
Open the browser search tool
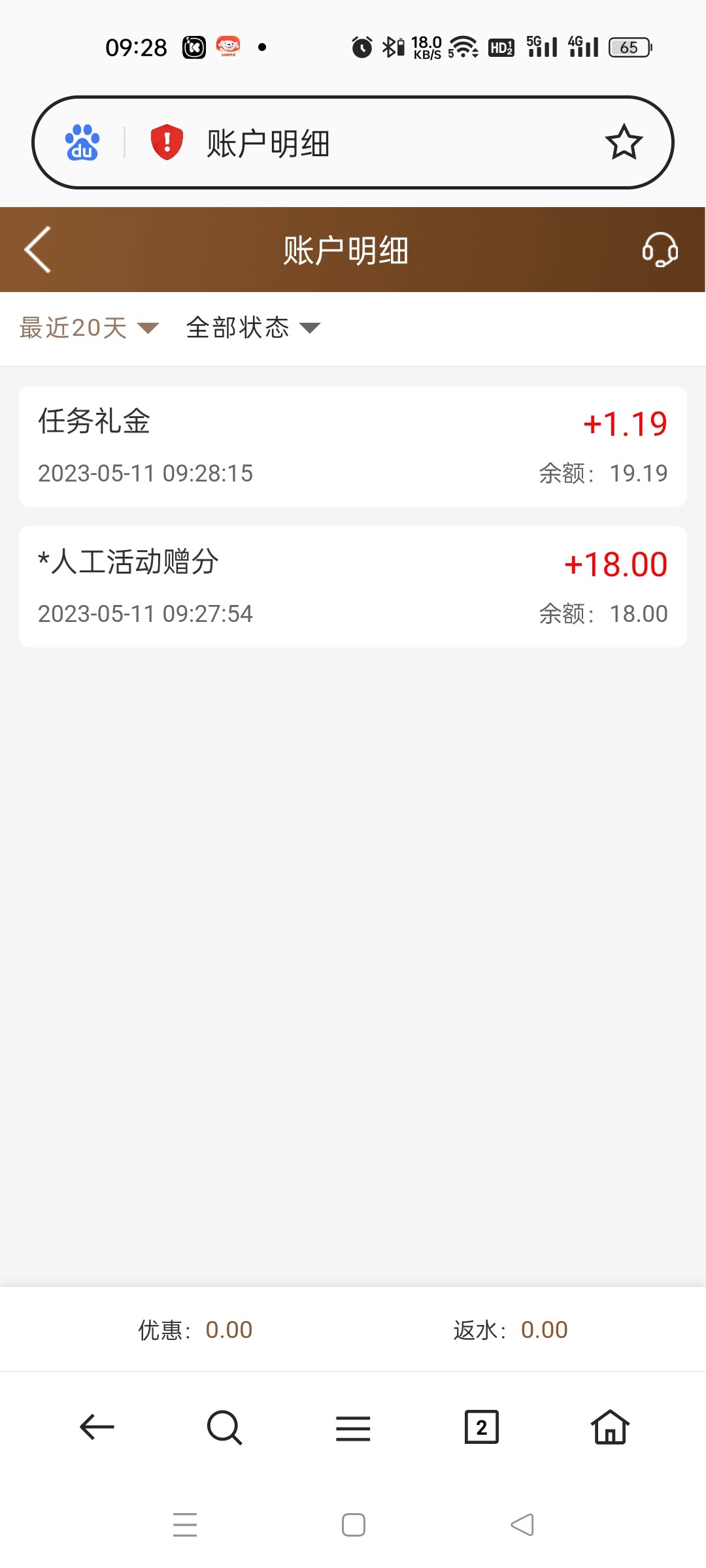(x=224, y=1428)
